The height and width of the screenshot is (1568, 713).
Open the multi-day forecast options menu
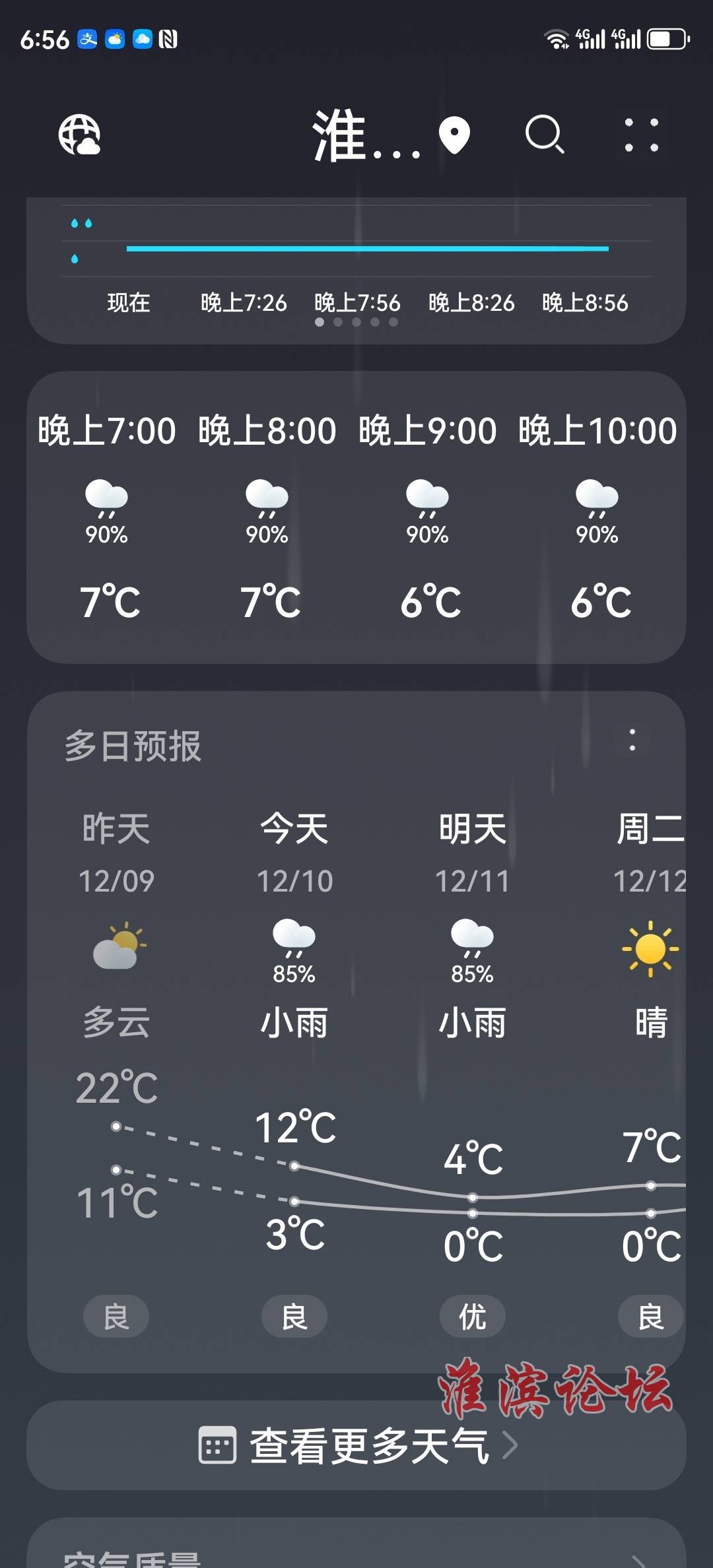(632, 740)
